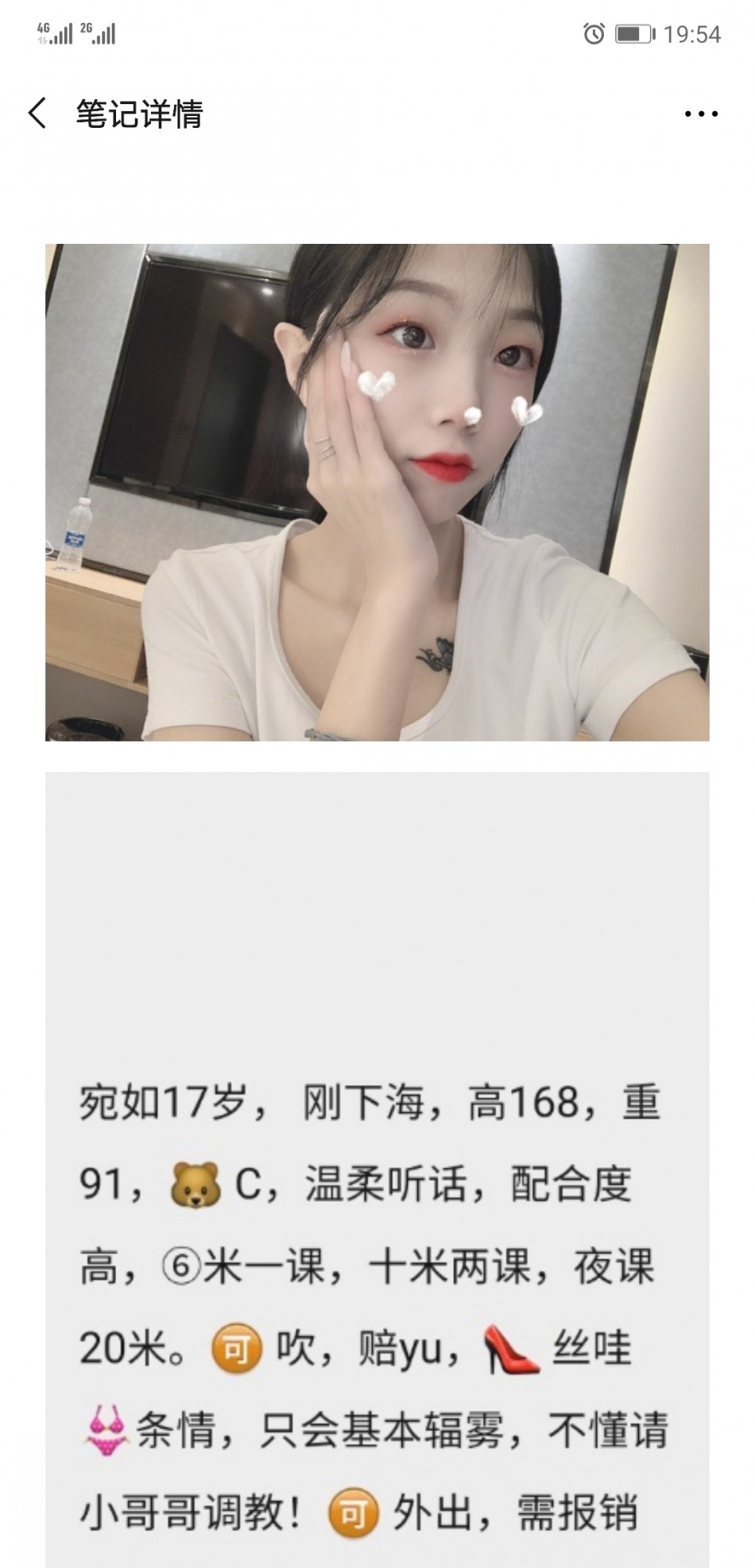Open the photo attached to the note
Viewport: 755px width, 1568px height.
[377, 492]
